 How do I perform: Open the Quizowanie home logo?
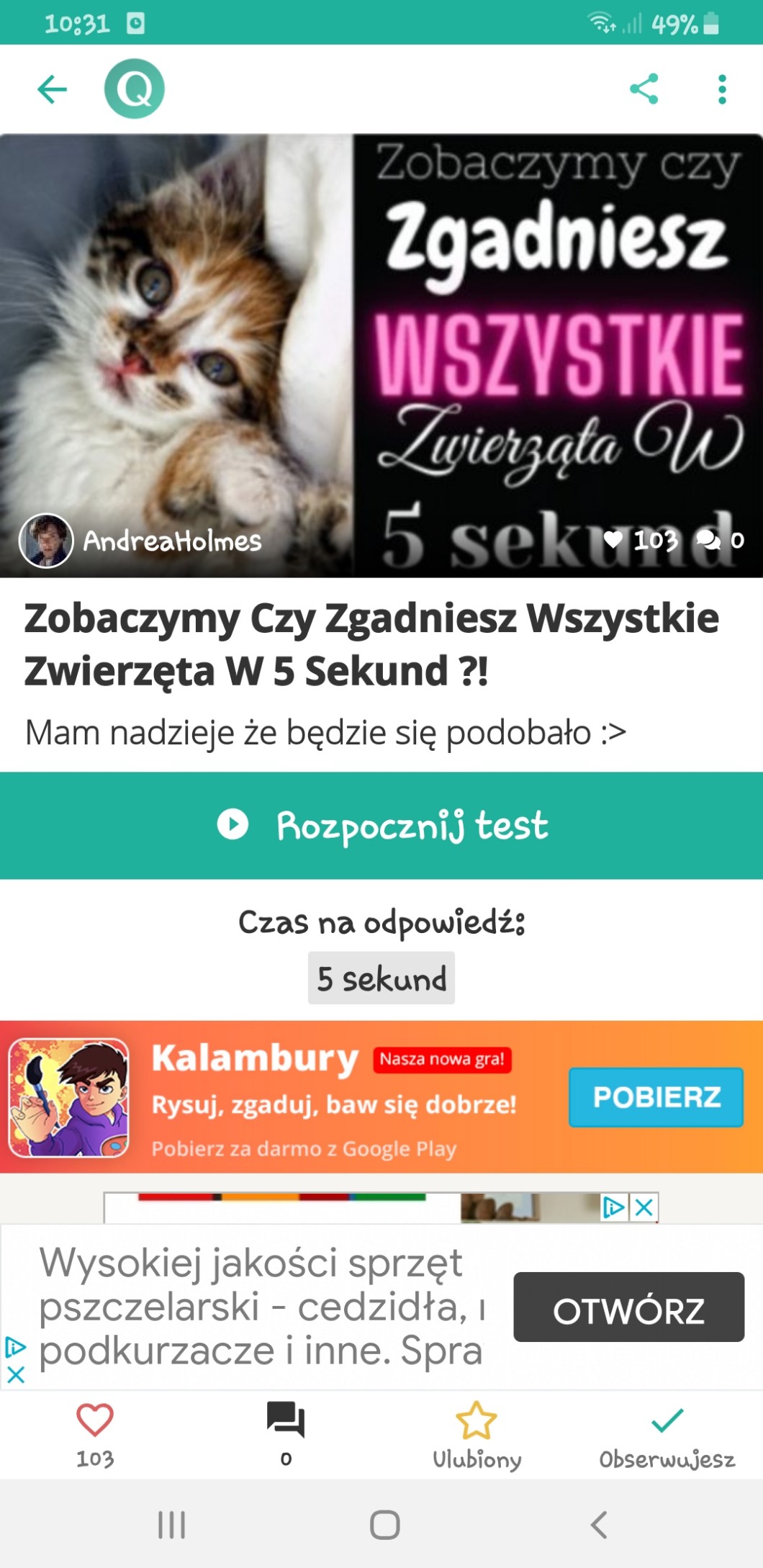[x=135, y=89]
